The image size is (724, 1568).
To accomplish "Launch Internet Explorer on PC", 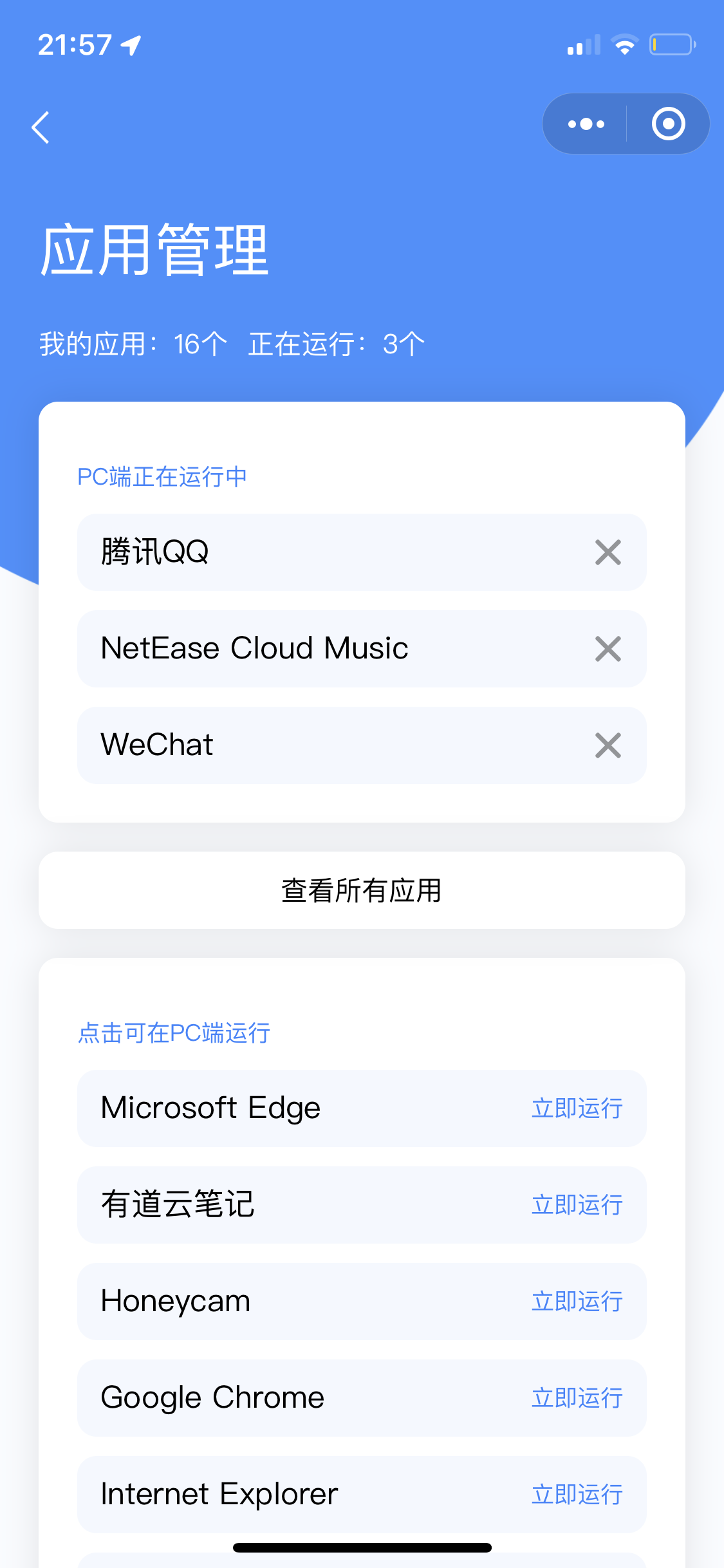I will 577,1495.
